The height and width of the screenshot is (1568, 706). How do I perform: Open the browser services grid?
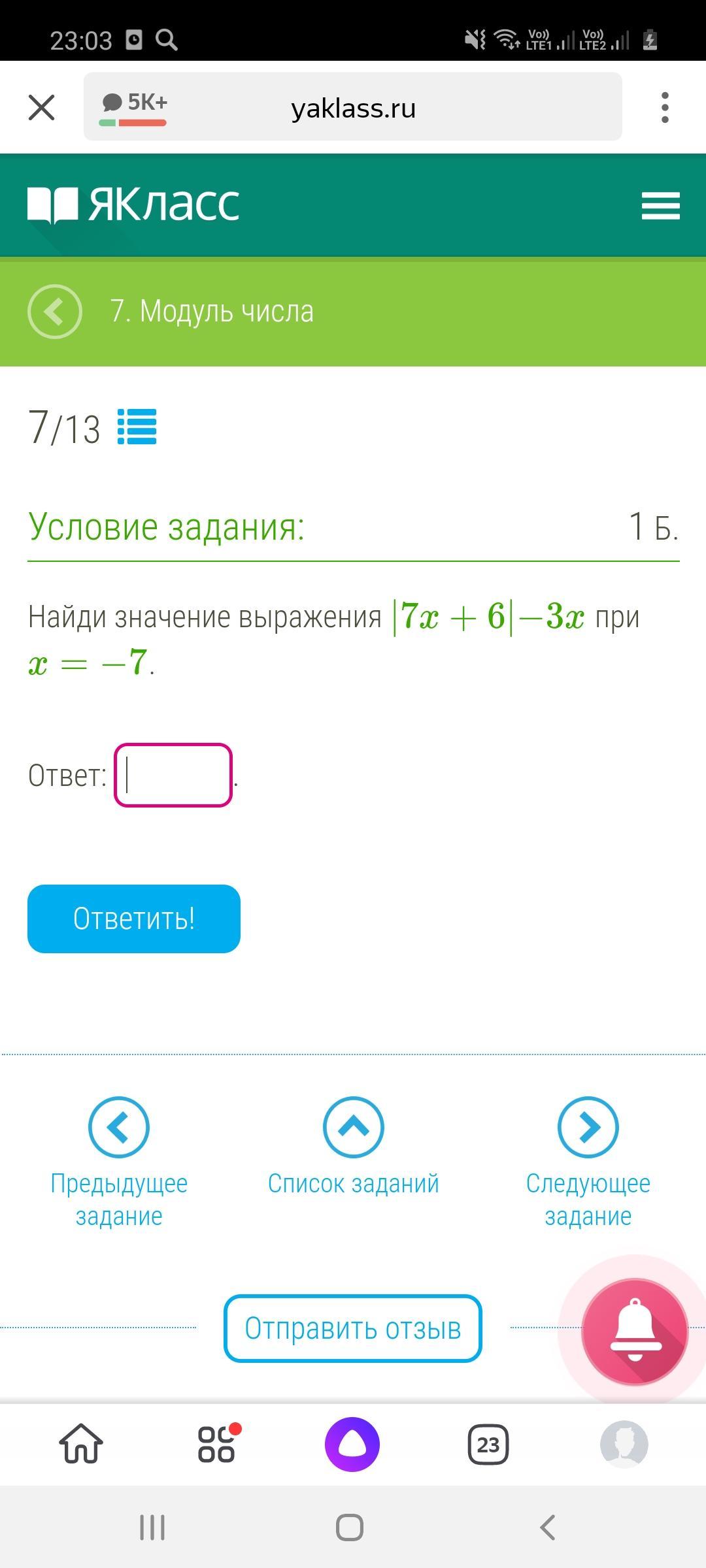(217, 1443)
